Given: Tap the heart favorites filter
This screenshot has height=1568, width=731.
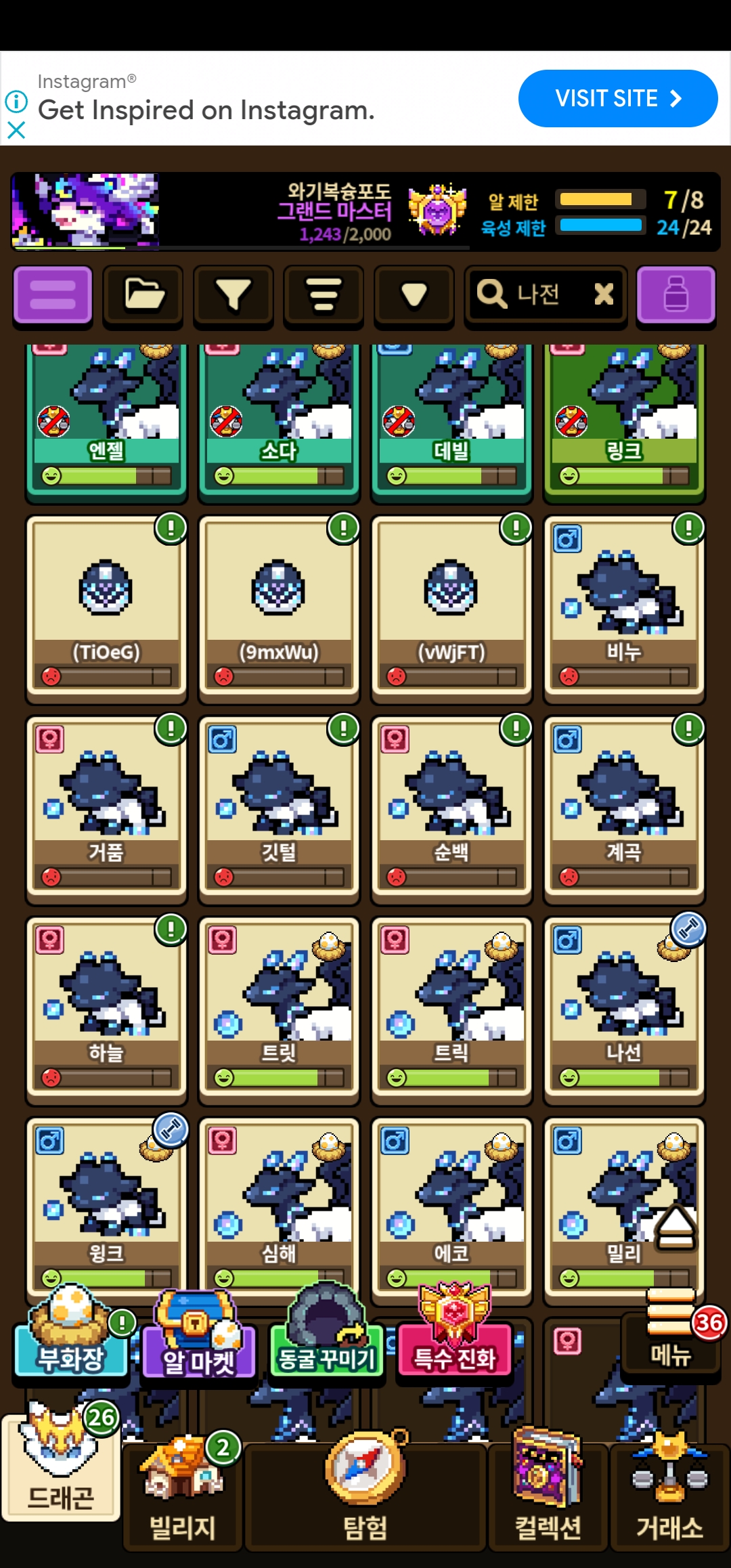Looking at the screenshot, I should 414,295.
